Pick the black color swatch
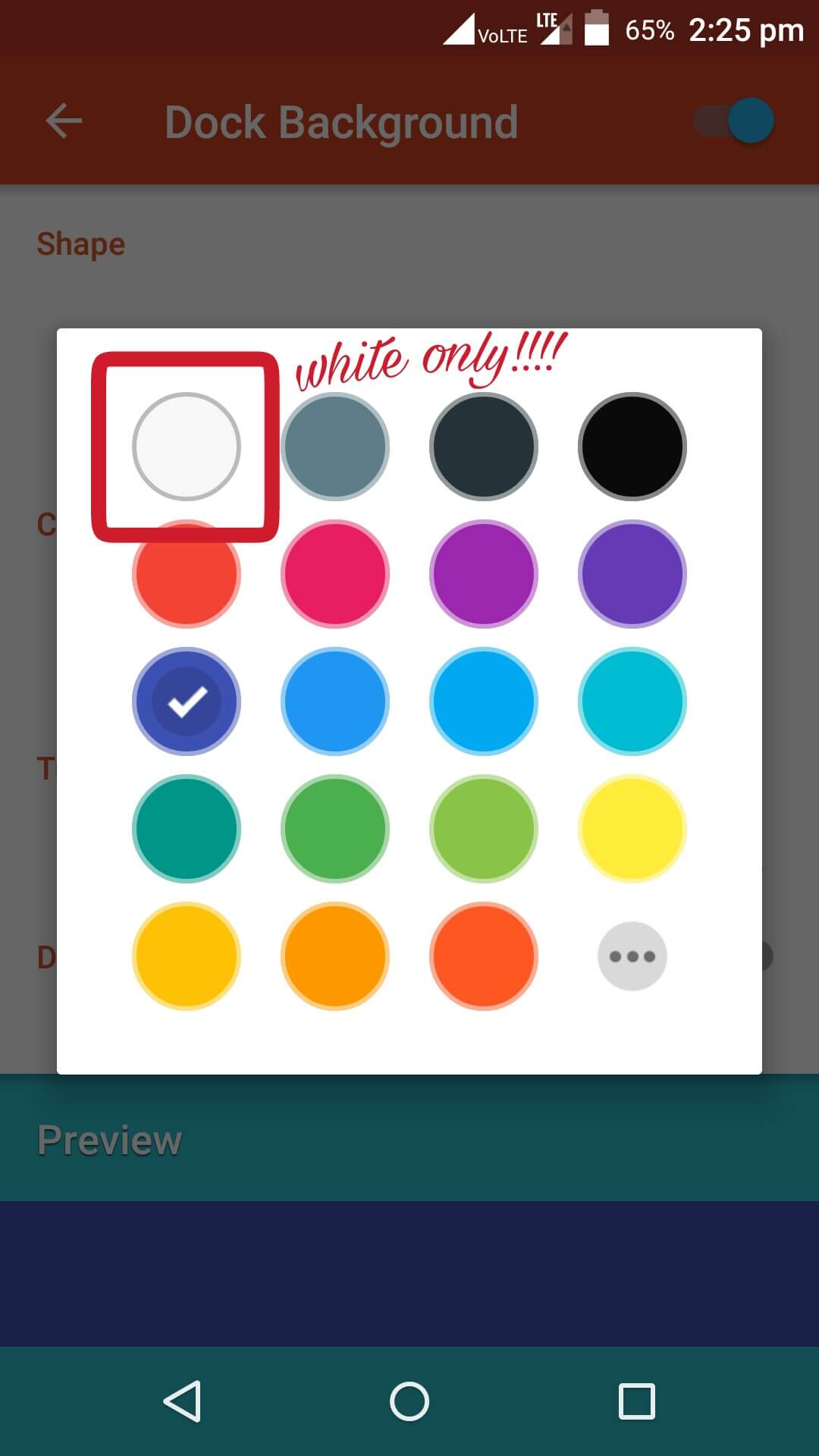 632,447
